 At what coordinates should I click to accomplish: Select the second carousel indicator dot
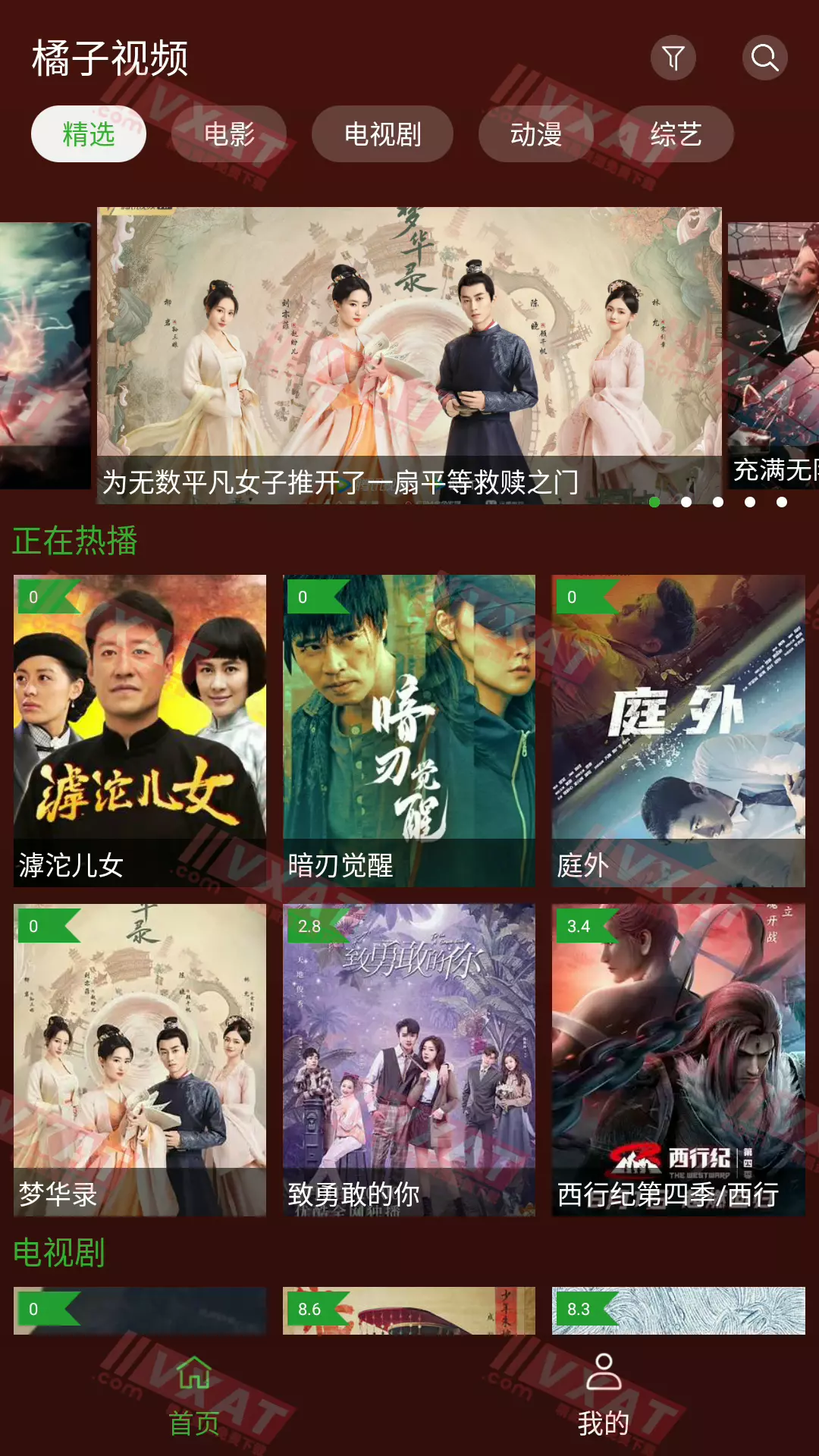(x=686, y=501)
